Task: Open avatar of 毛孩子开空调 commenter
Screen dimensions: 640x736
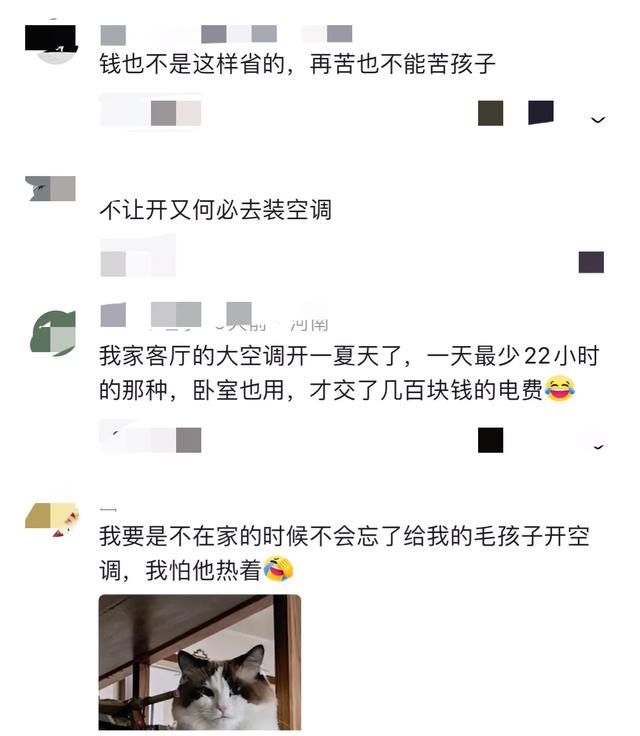Action: (52, 518)
